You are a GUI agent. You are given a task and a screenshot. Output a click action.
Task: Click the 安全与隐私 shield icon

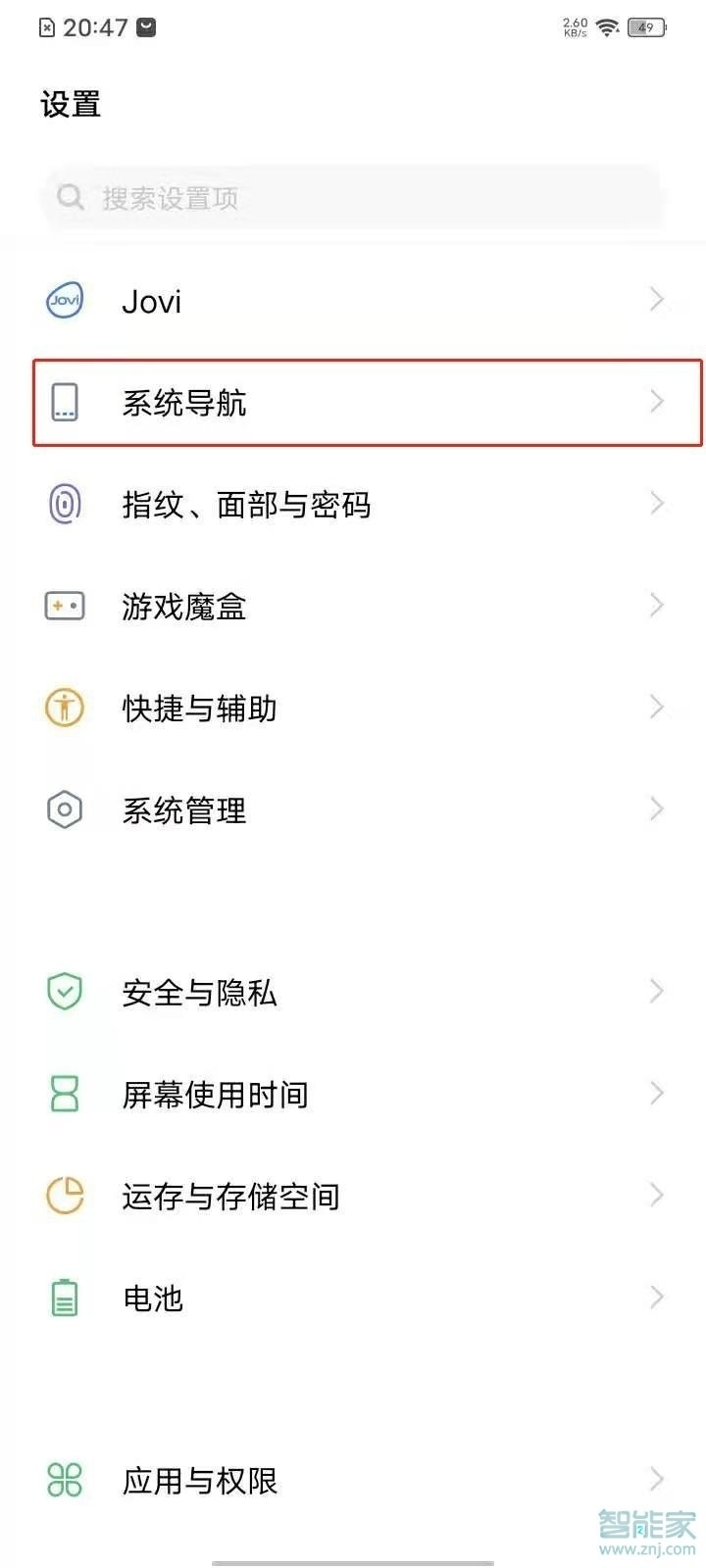click(64, 992)
